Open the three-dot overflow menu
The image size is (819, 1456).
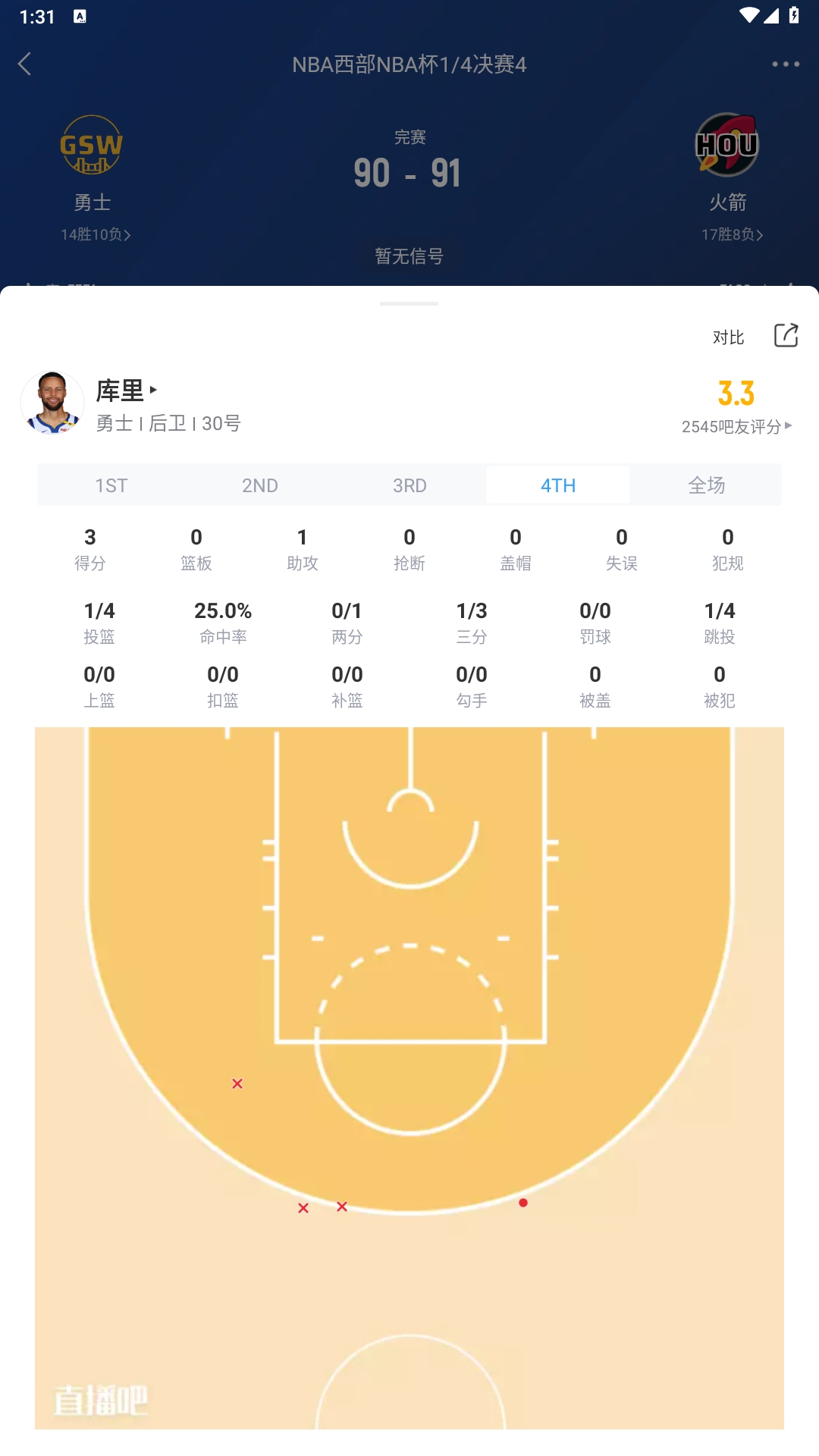[786, 64]
